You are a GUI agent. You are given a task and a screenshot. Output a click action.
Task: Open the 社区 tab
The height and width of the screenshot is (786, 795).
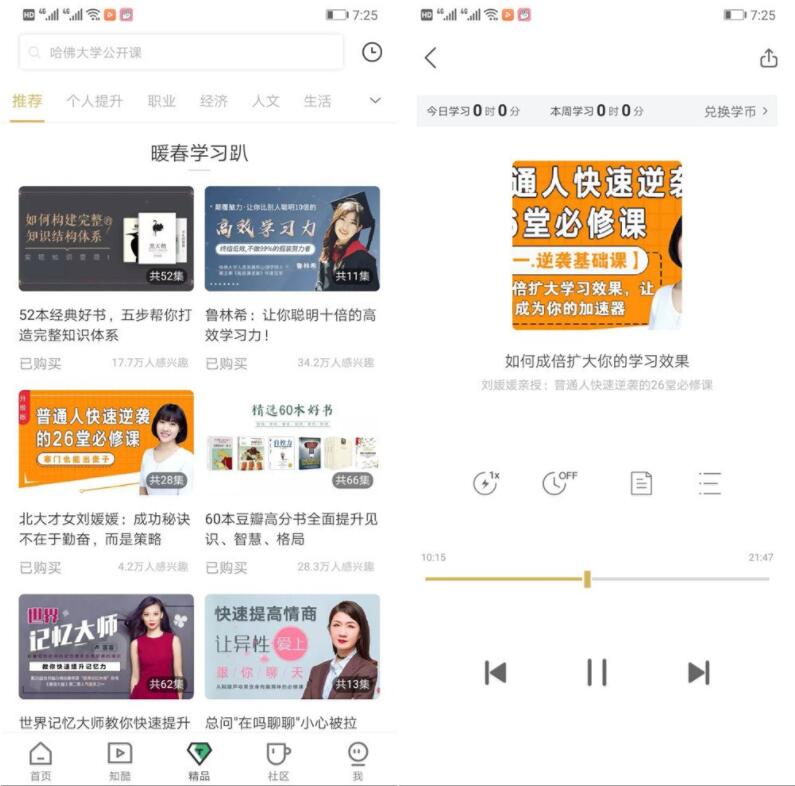278,761
